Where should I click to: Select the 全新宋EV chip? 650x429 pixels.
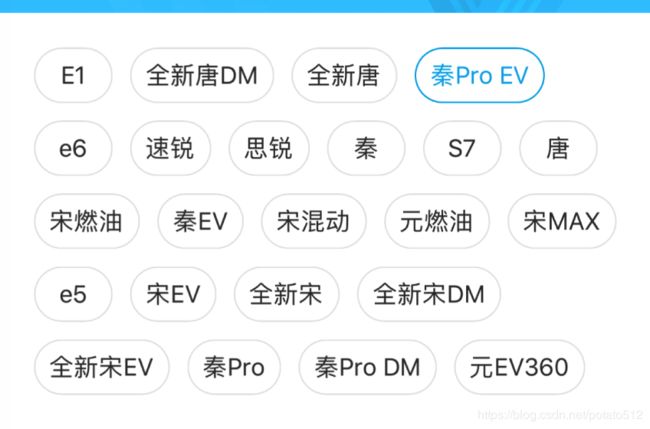101,367
